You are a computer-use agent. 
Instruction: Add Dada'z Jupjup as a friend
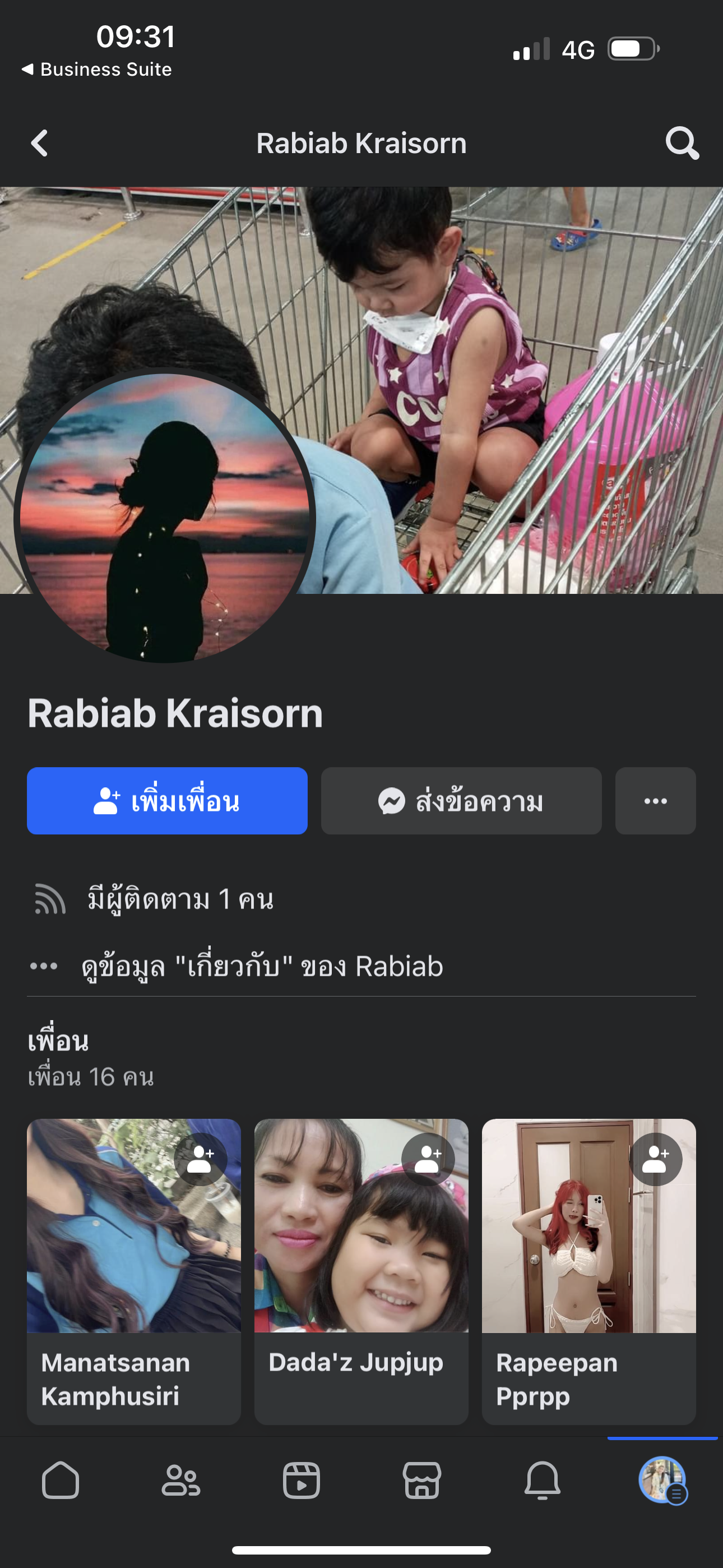click(x=428, y=1159)
